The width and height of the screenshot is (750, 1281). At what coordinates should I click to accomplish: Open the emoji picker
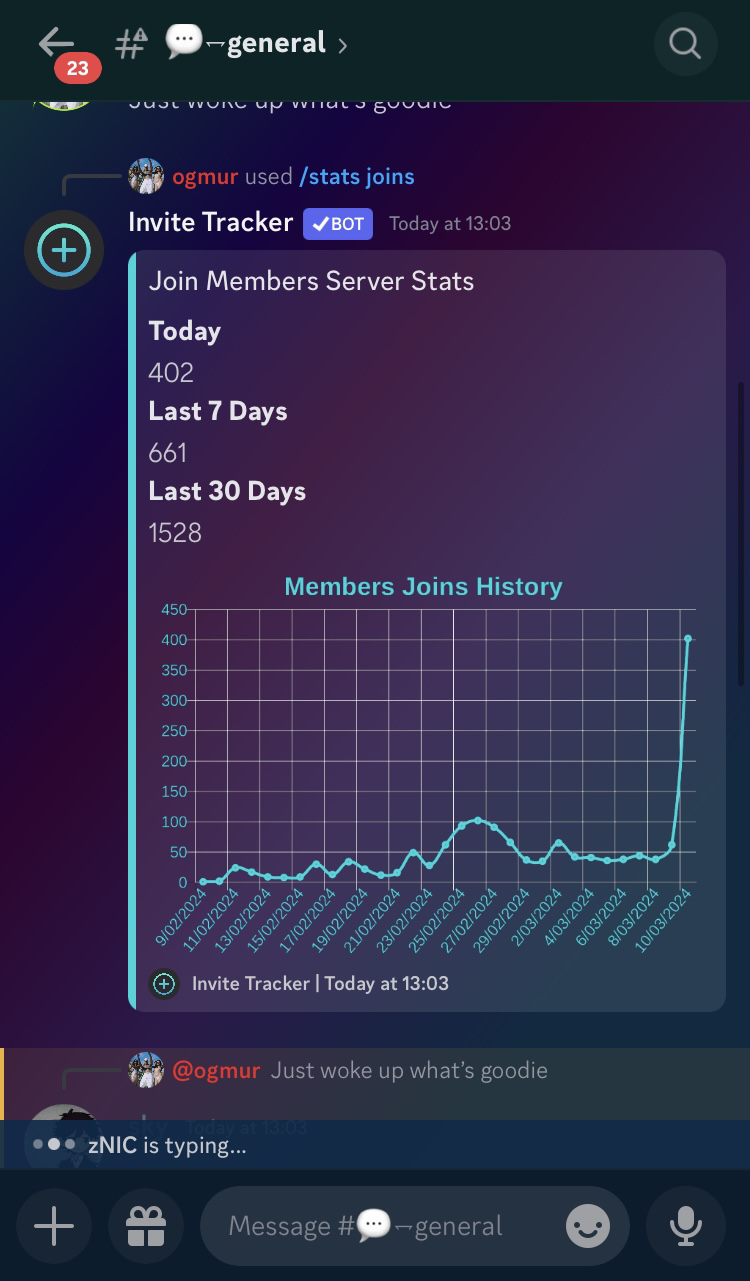[588, 1226]
